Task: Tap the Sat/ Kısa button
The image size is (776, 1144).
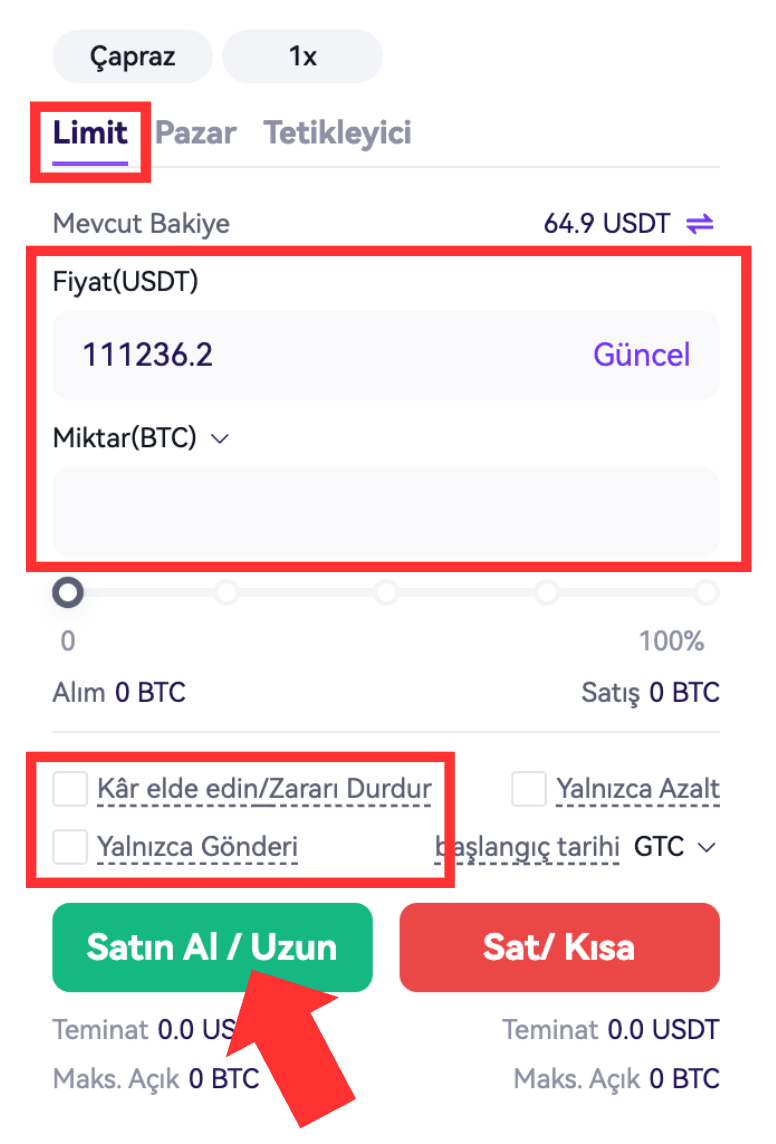Action: click(559, 947)
